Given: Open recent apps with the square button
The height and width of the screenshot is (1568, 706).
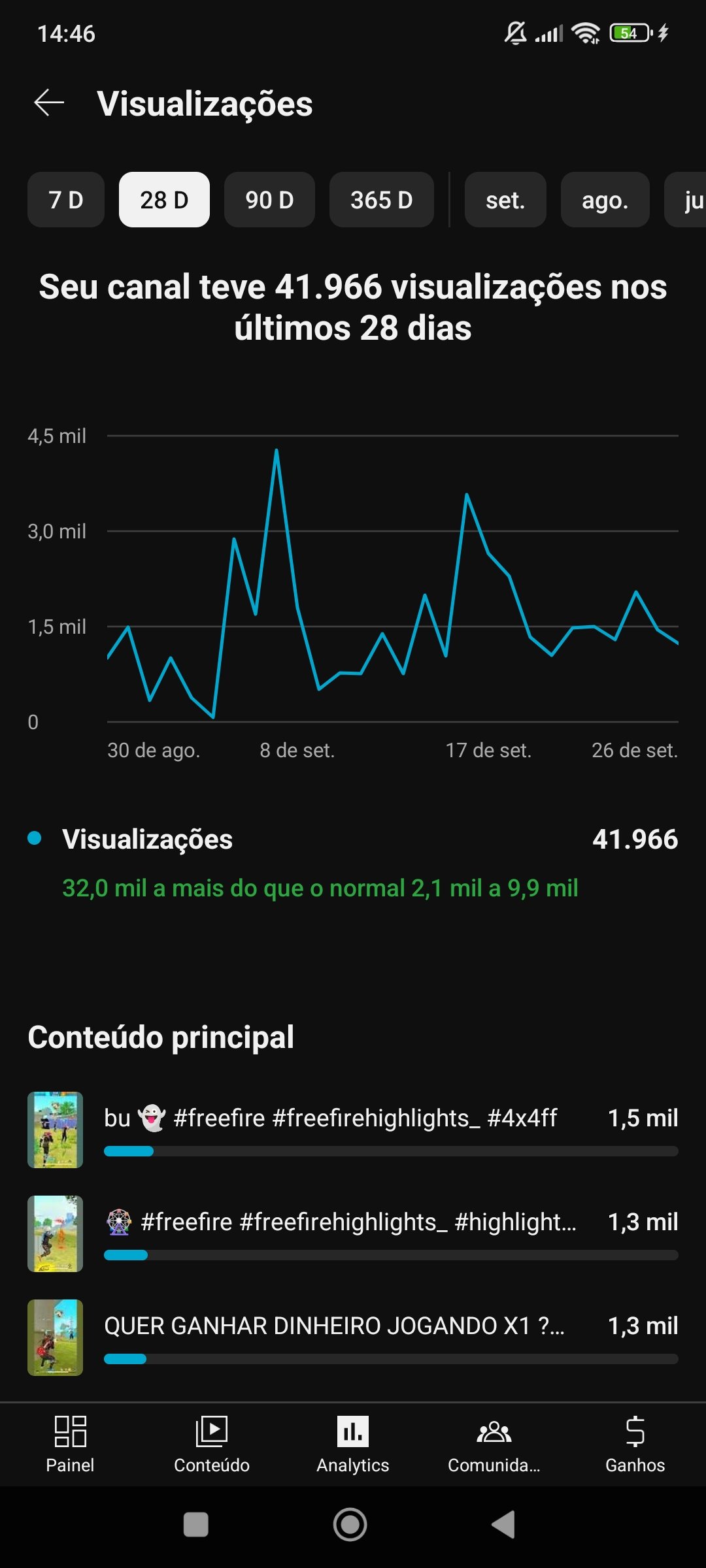Looking at the screenshot, I should pos(196,1525).
